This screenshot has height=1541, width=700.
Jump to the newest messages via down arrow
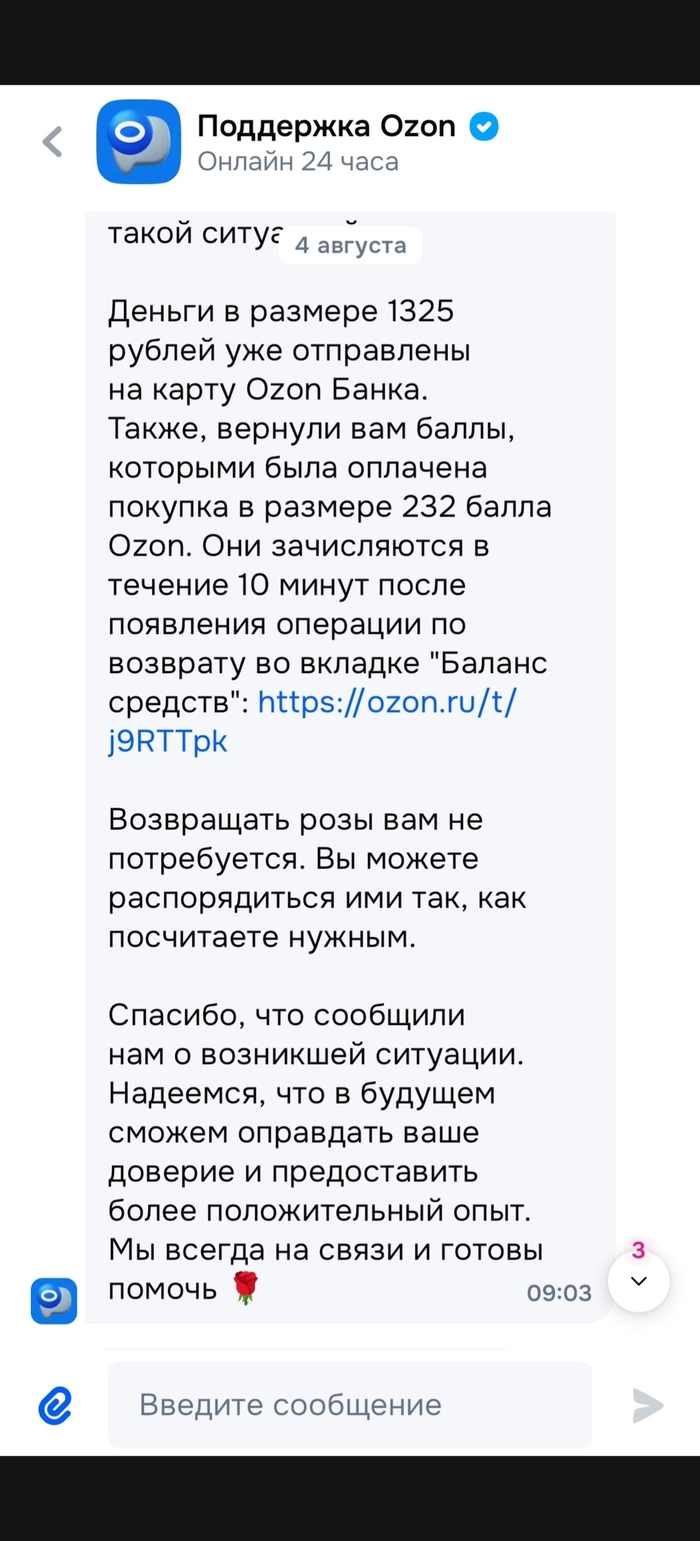(x=638, y=1281)
